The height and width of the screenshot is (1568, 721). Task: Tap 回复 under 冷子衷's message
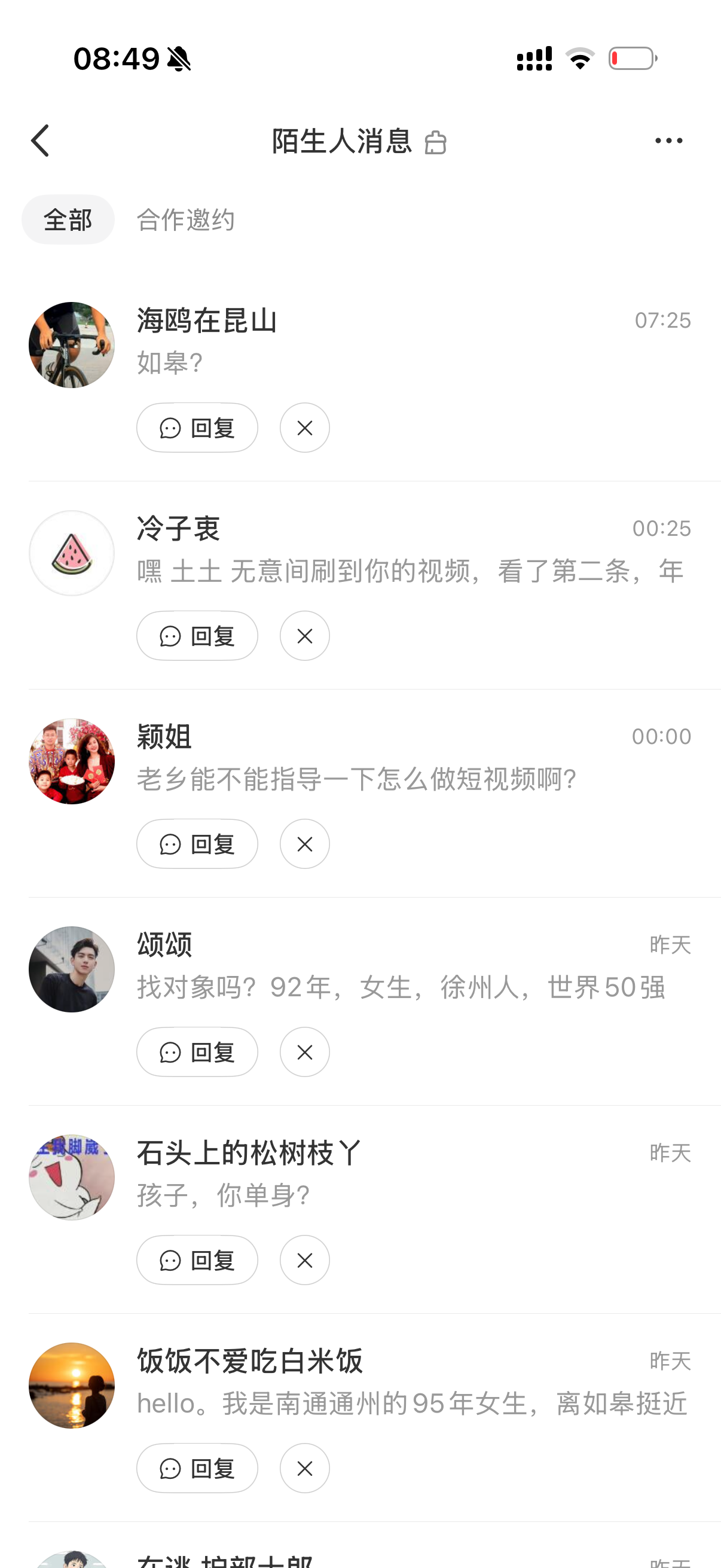pyautogui.click(x=197, y=636)
